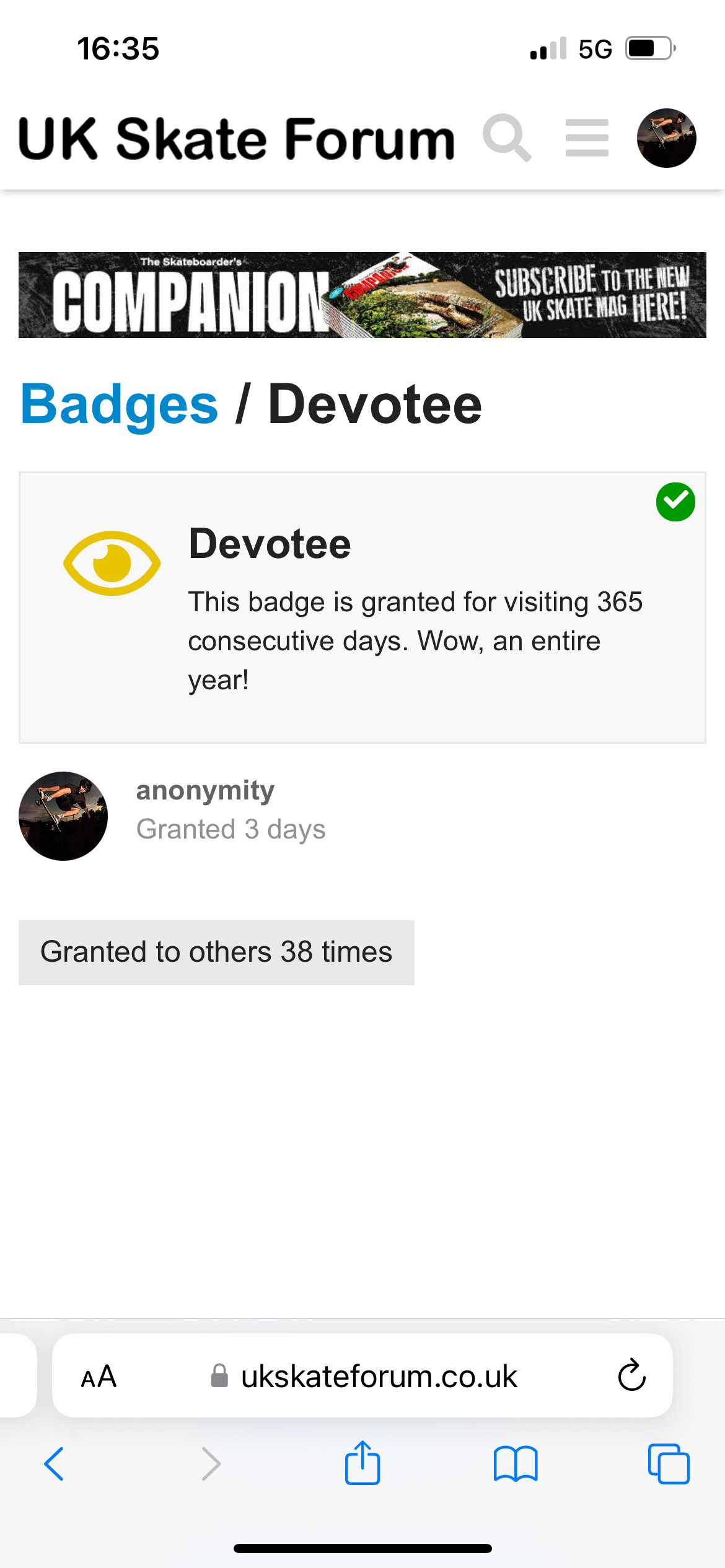Image resolution: width=725 pixels, height=1568 pixels.
Task: Open the hamburger menu
Action: coord(587,138)
